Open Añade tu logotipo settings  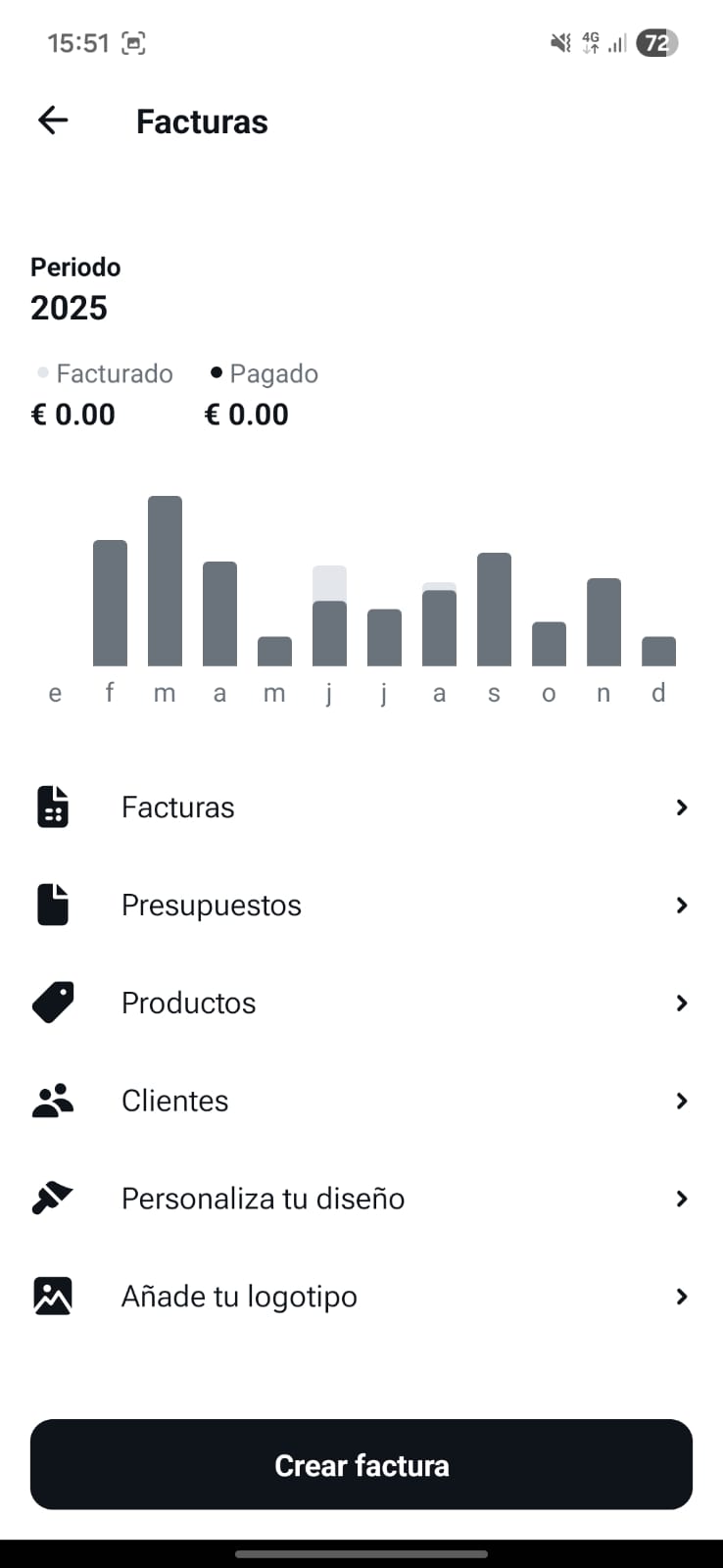239,1297
